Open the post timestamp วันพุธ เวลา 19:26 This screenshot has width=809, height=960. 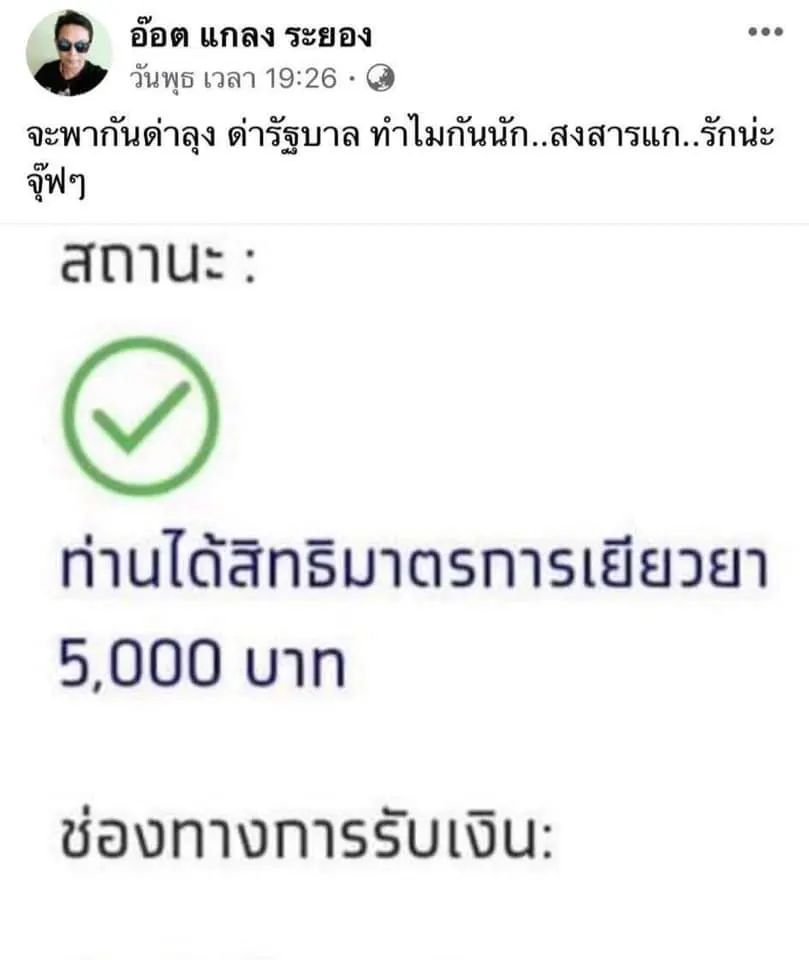click(232, 77)
